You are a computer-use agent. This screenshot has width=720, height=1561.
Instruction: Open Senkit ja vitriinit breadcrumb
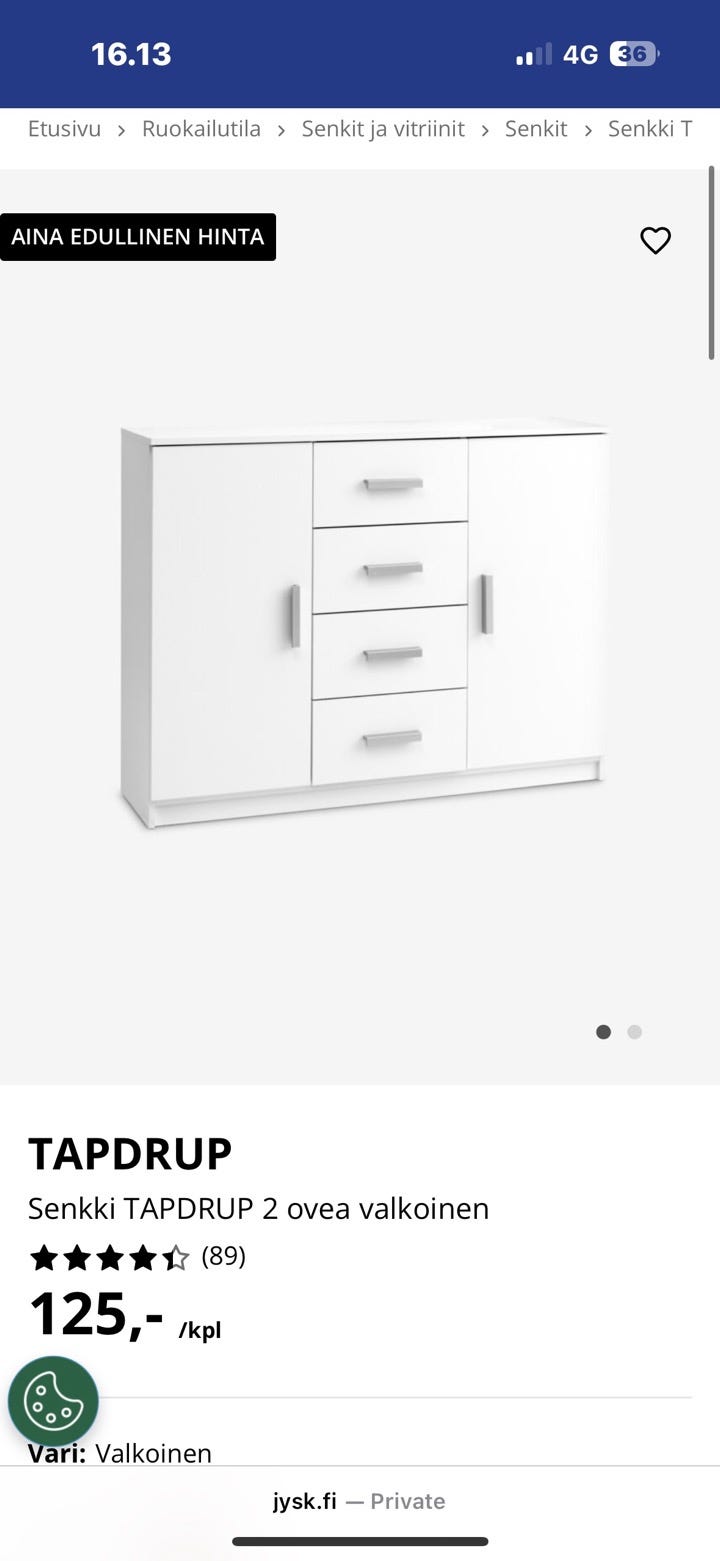[x=383, y=129]
